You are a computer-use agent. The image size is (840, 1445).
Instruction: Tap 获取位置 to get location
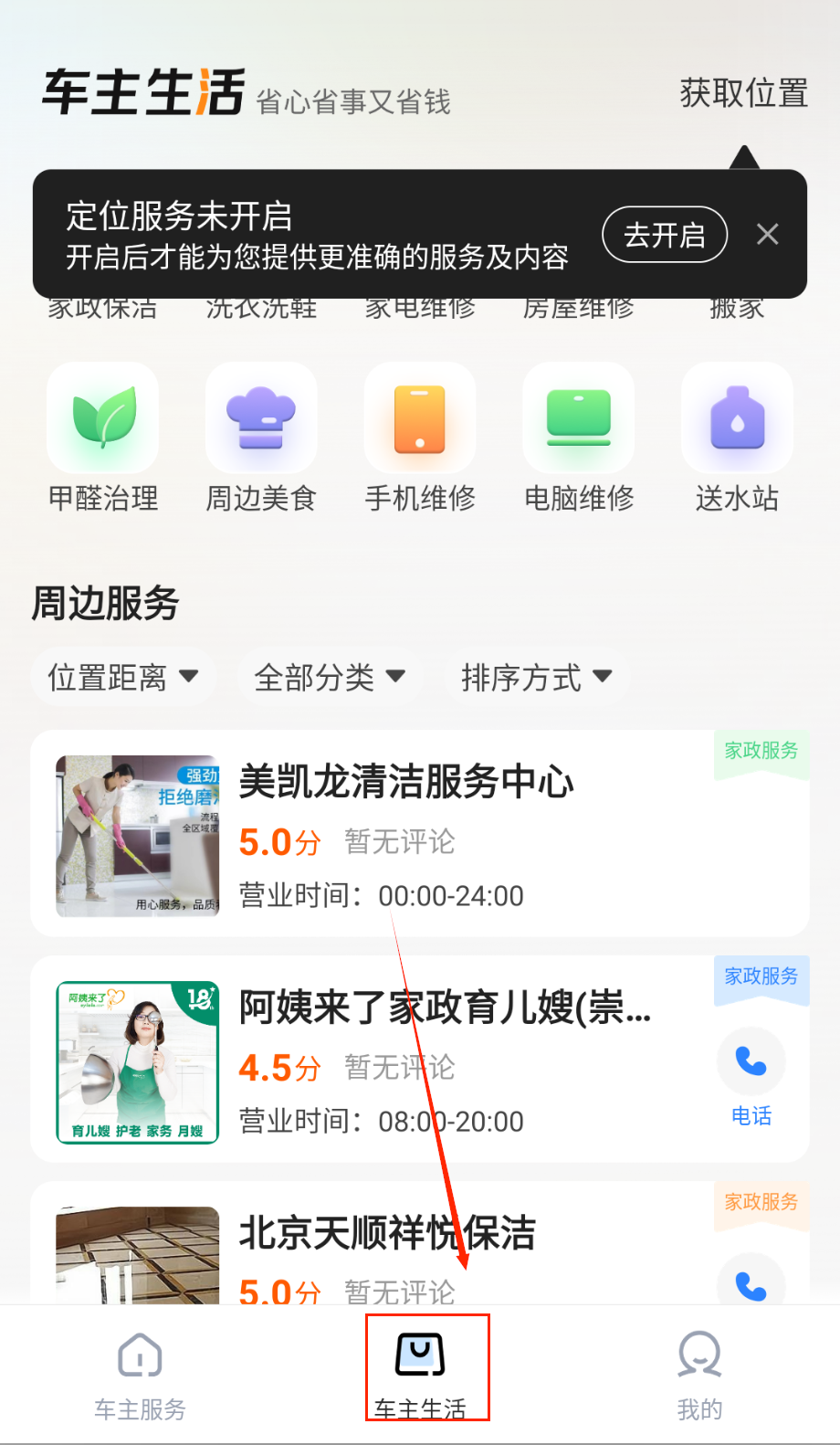743,93
